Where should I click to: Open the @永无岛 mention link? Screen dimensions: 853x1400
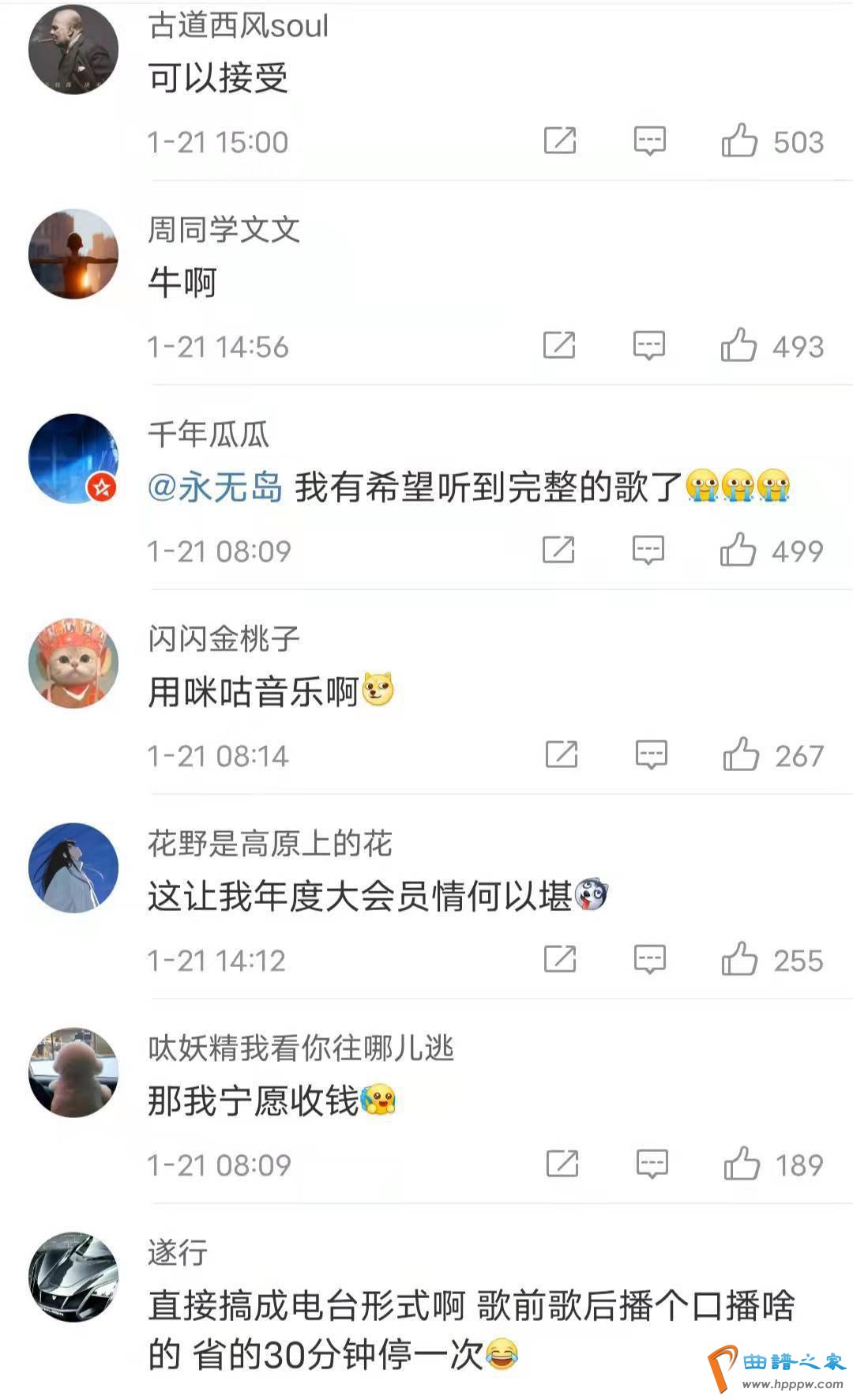coord(215,487)
